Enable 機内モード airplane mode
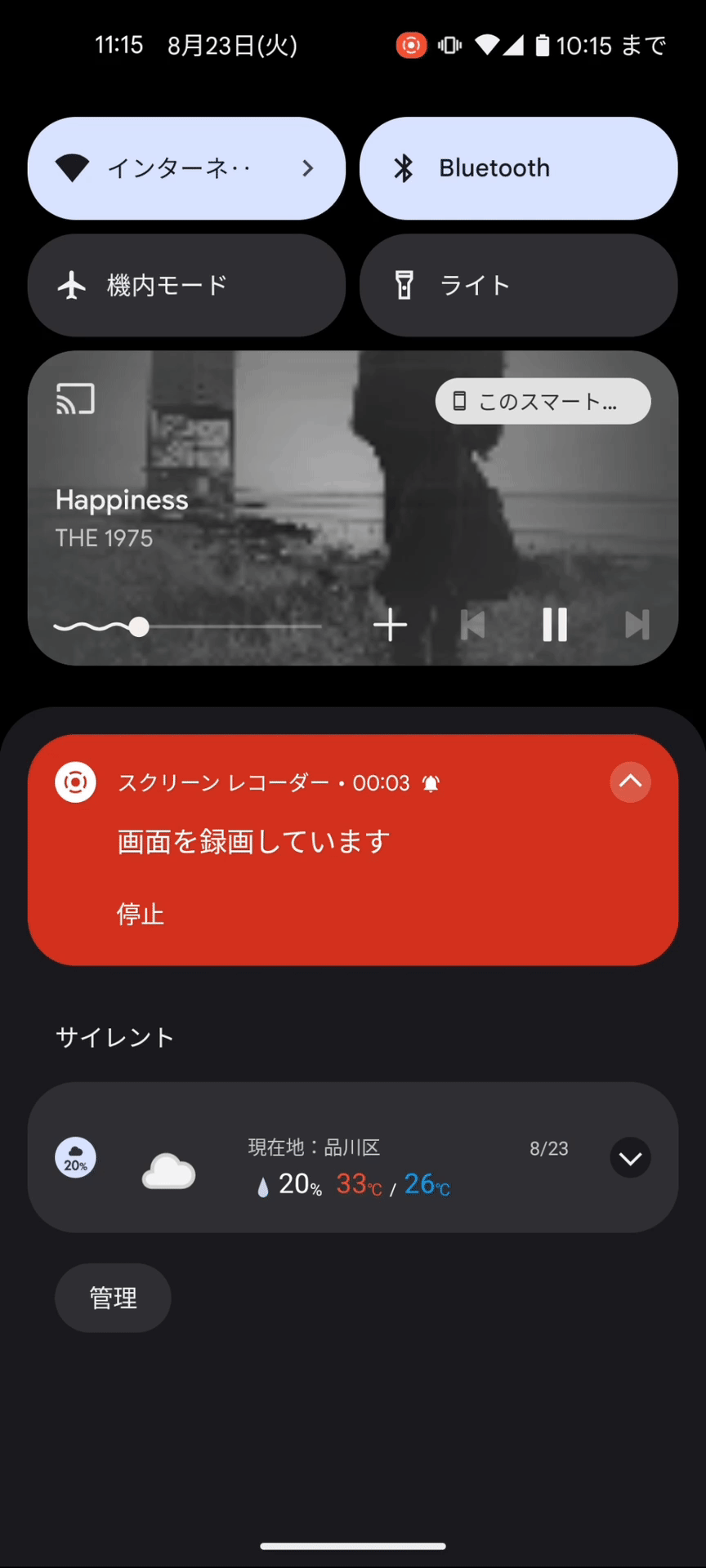This screenshot has width=706, height=1568. (186, 285)
